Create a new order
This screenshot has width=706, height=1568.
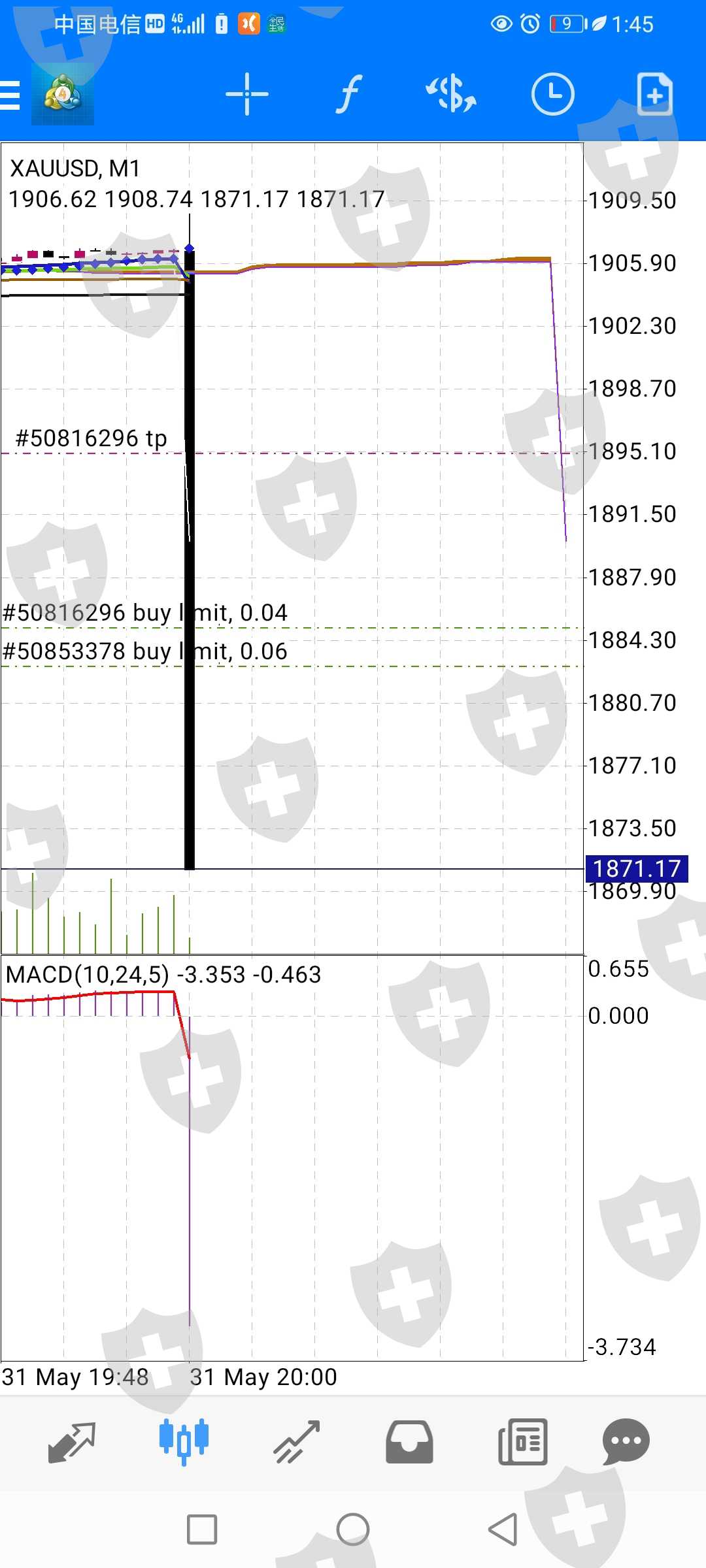click(654, 95)
